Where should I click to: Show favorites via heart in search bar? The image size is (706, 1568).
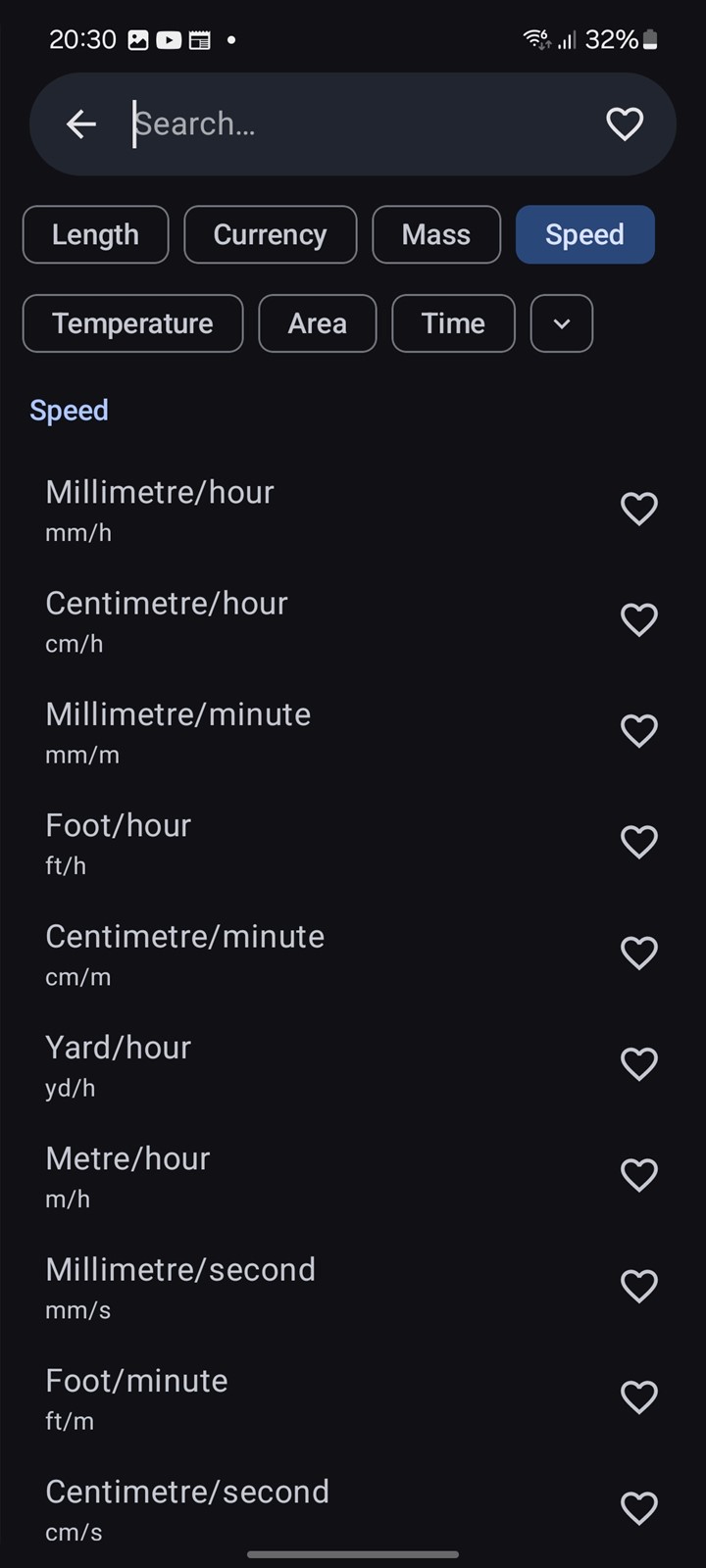coord(625,123)
